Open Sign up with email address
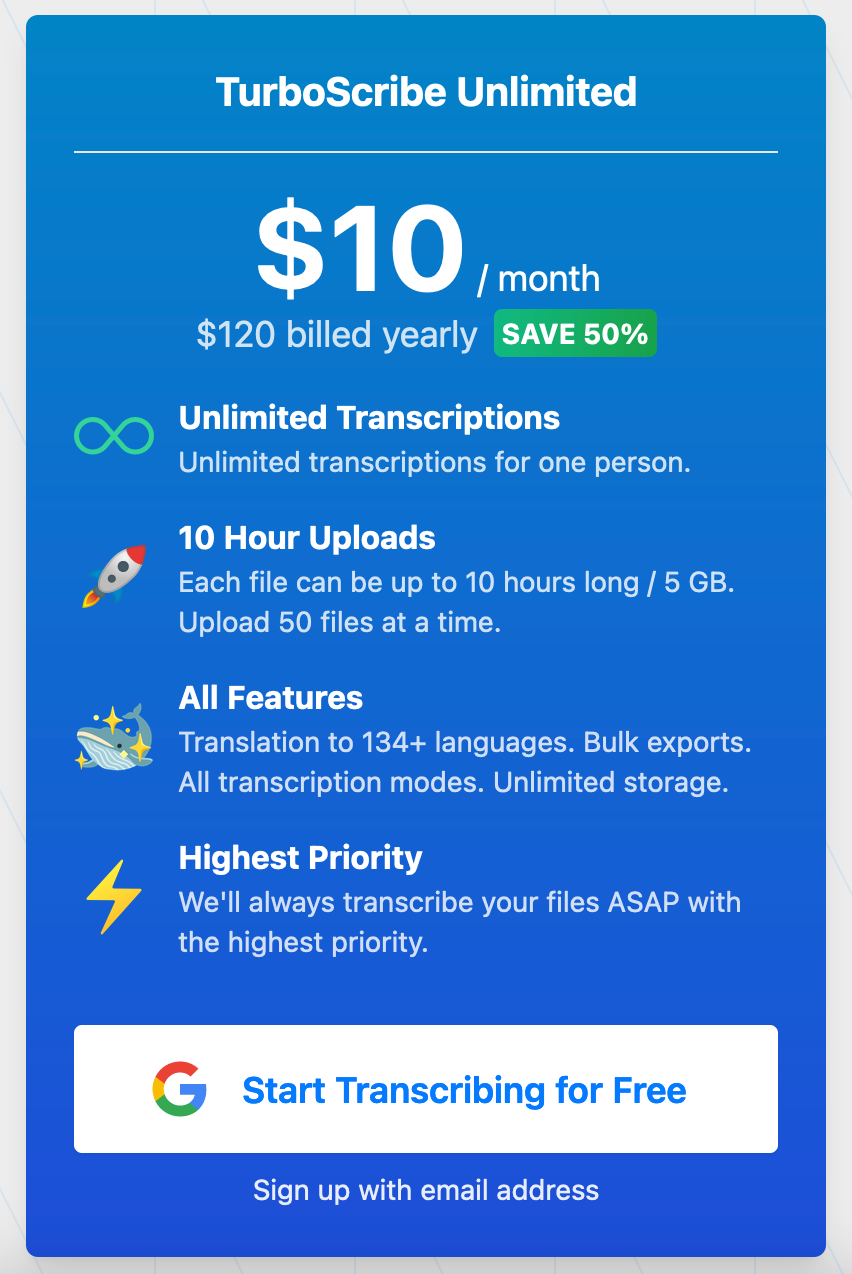 point(426,1190)
